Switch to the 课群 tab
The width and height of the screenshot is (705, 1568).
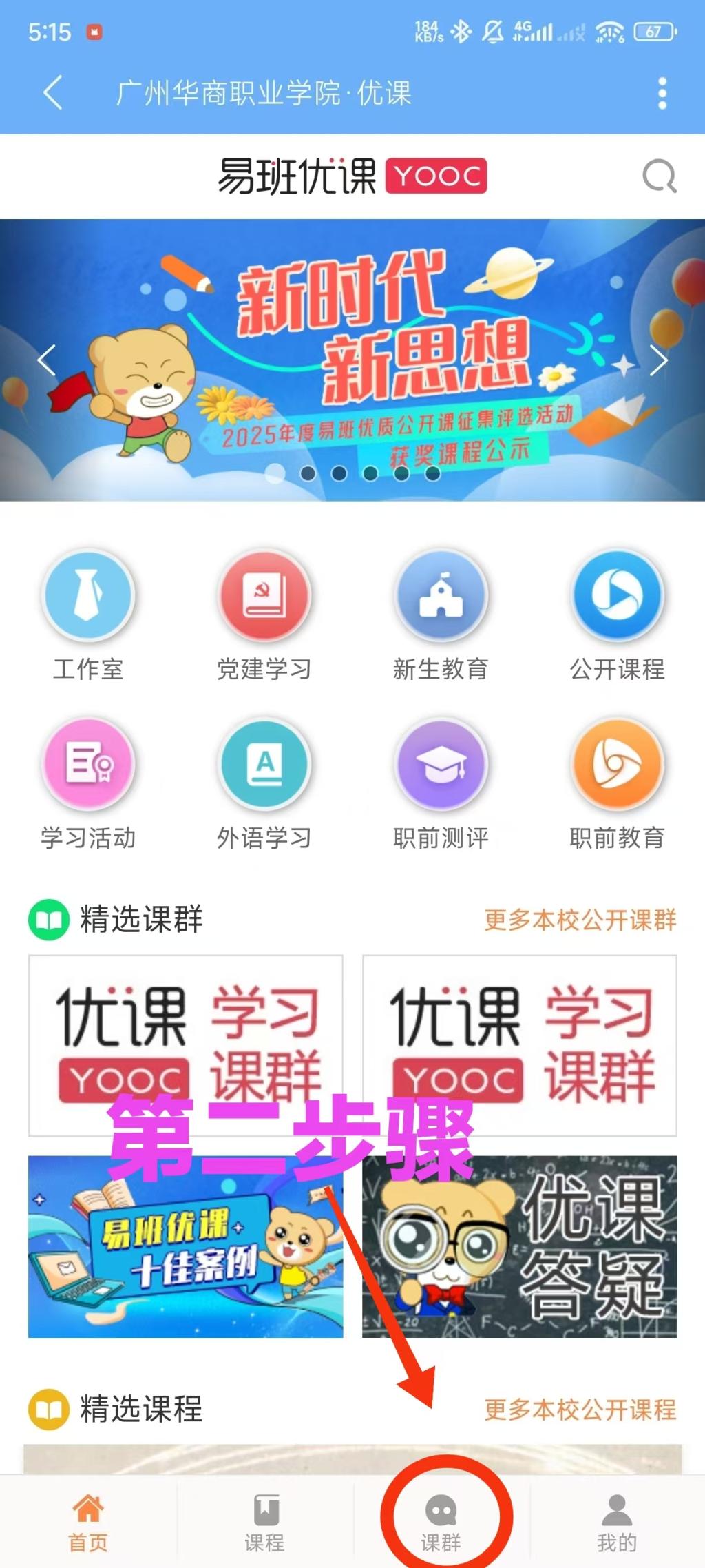tap(441, 1521)
